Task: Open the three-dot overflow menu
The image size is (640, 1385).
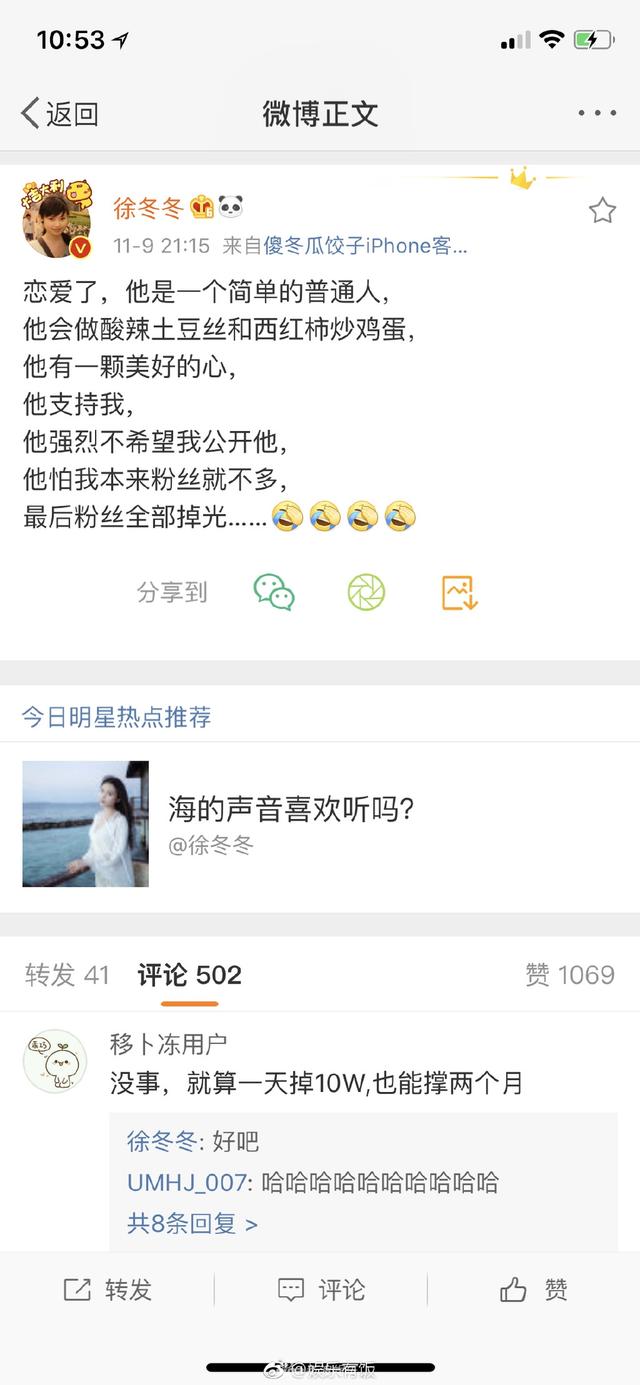Action: click(597, 113)
